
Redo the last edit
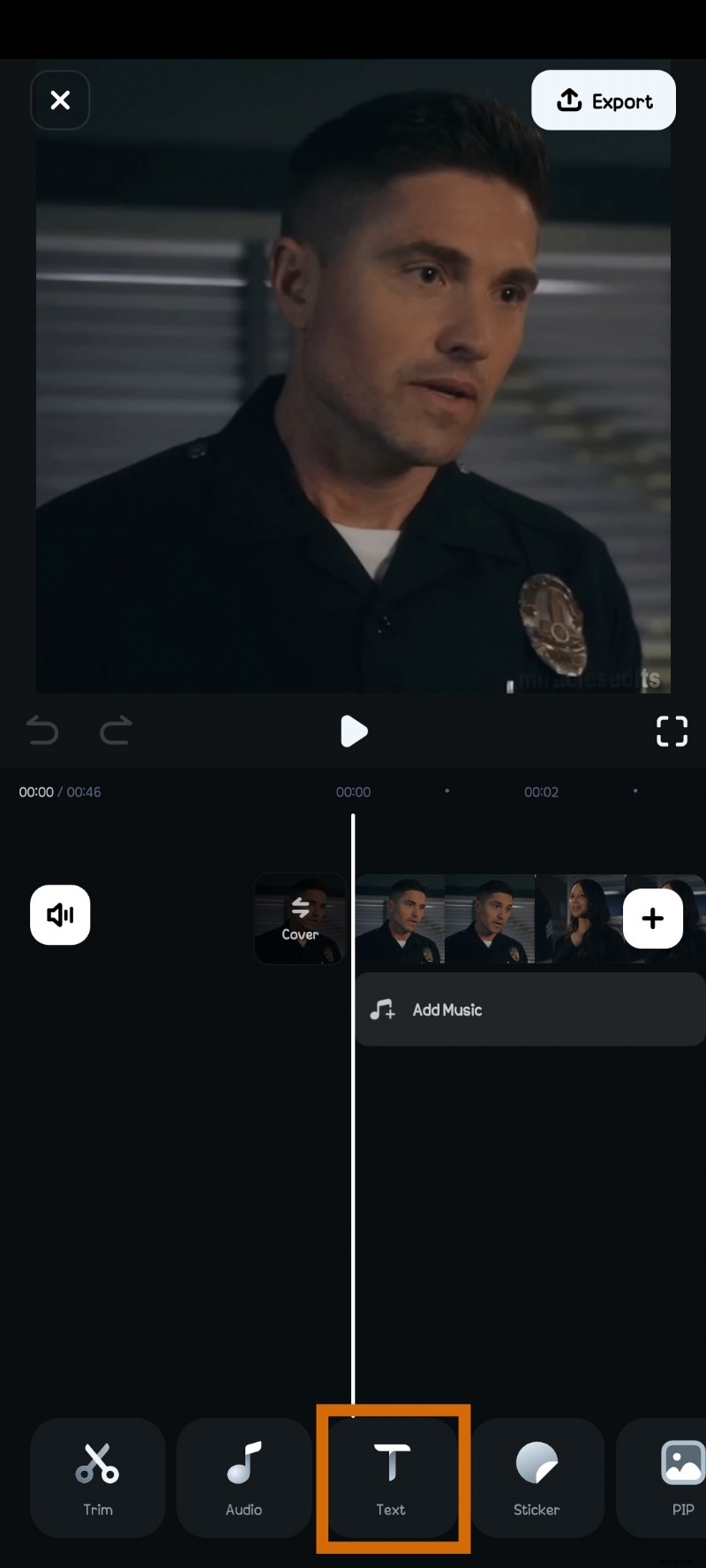pos(115,731)
